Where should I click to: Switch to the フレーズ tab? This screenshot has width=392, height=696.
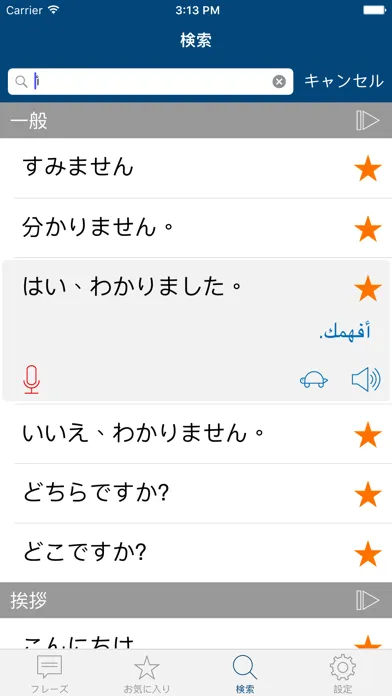(49, 673)
